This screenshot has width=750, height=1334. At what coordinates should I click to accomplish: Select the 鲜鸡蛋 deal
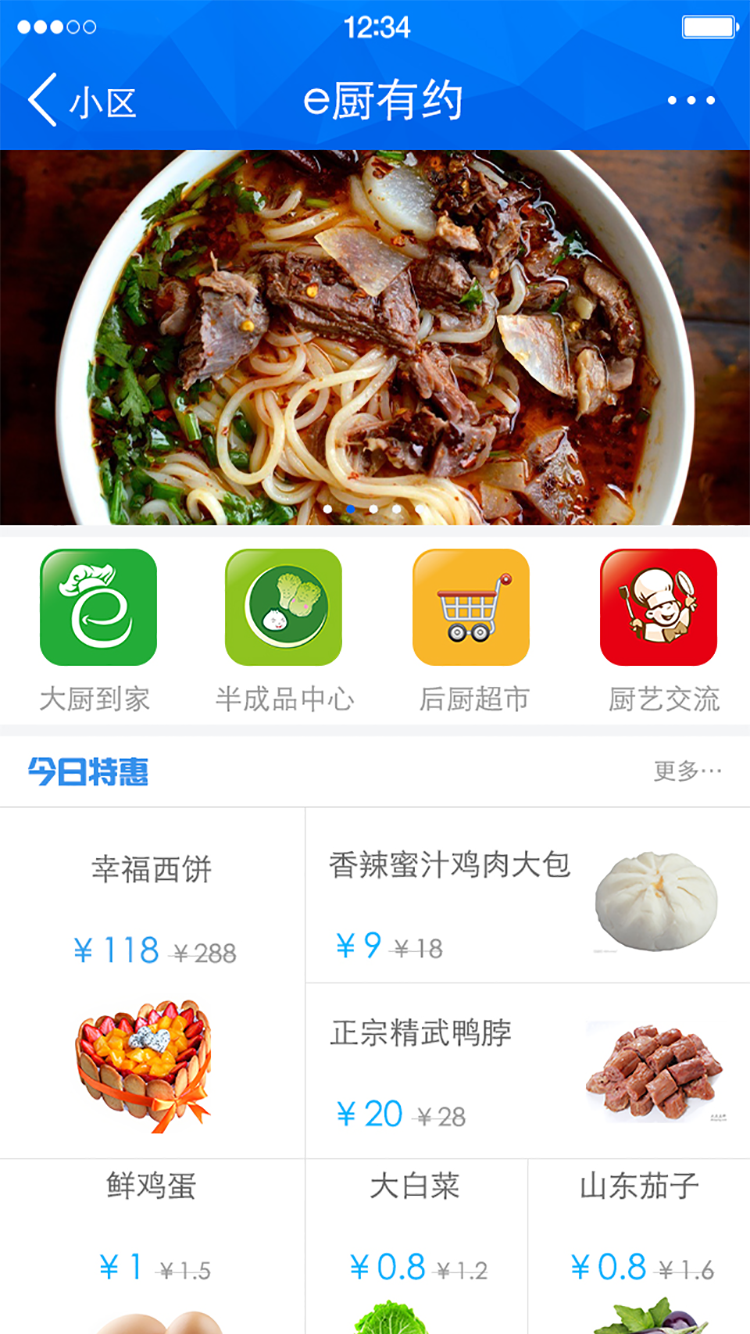152,1245
